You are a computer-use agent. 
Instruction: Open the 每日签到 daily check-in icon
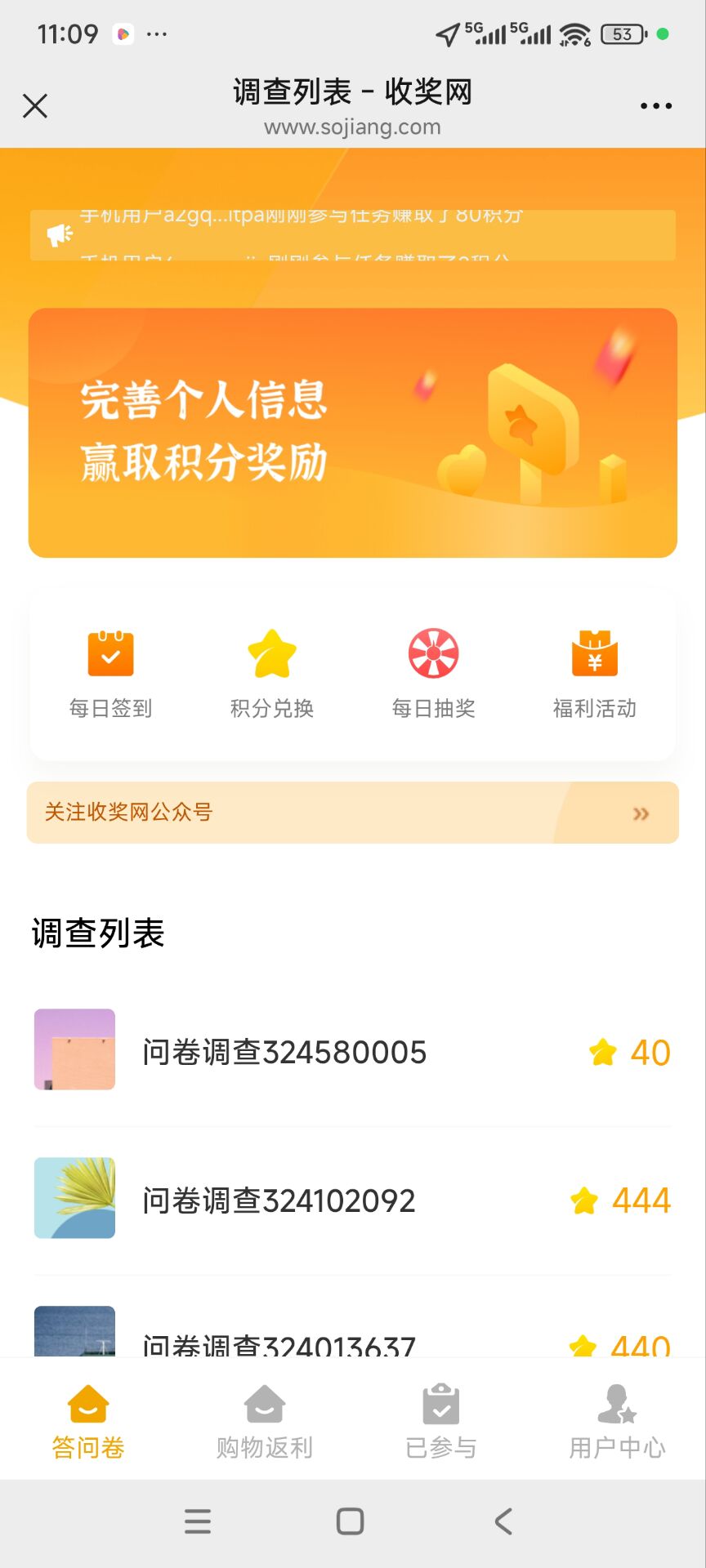[x=111, y=653]
